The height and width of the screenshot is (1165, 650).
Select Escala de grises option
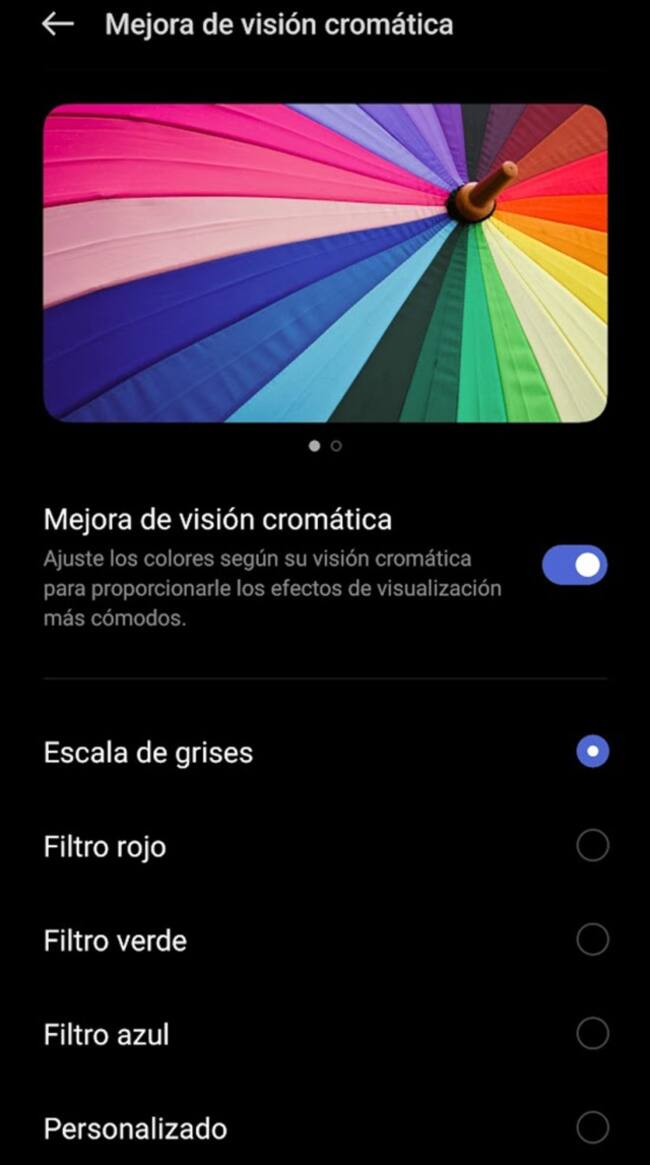tap(592, 752)
